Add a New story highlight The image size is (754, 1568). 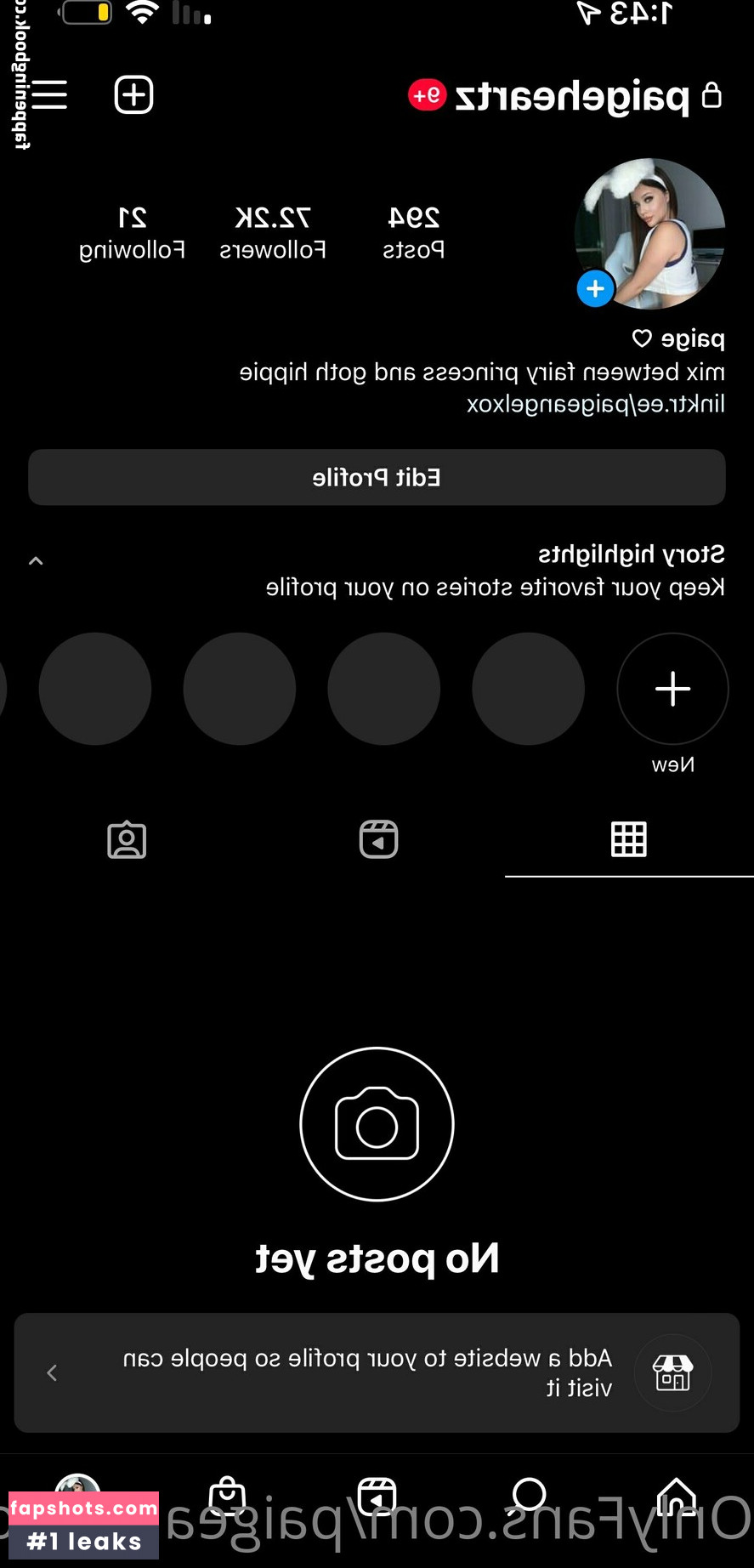point(672,689)
